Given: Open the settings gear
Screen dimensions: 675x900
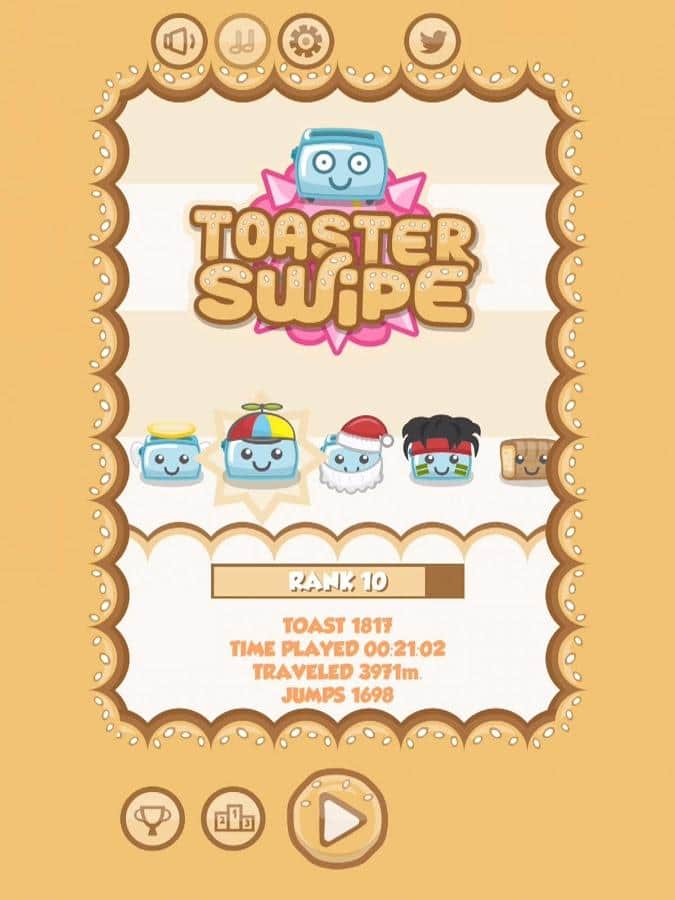Looking at the screenshot, I should pyautogui.click(x=304, y=42).
